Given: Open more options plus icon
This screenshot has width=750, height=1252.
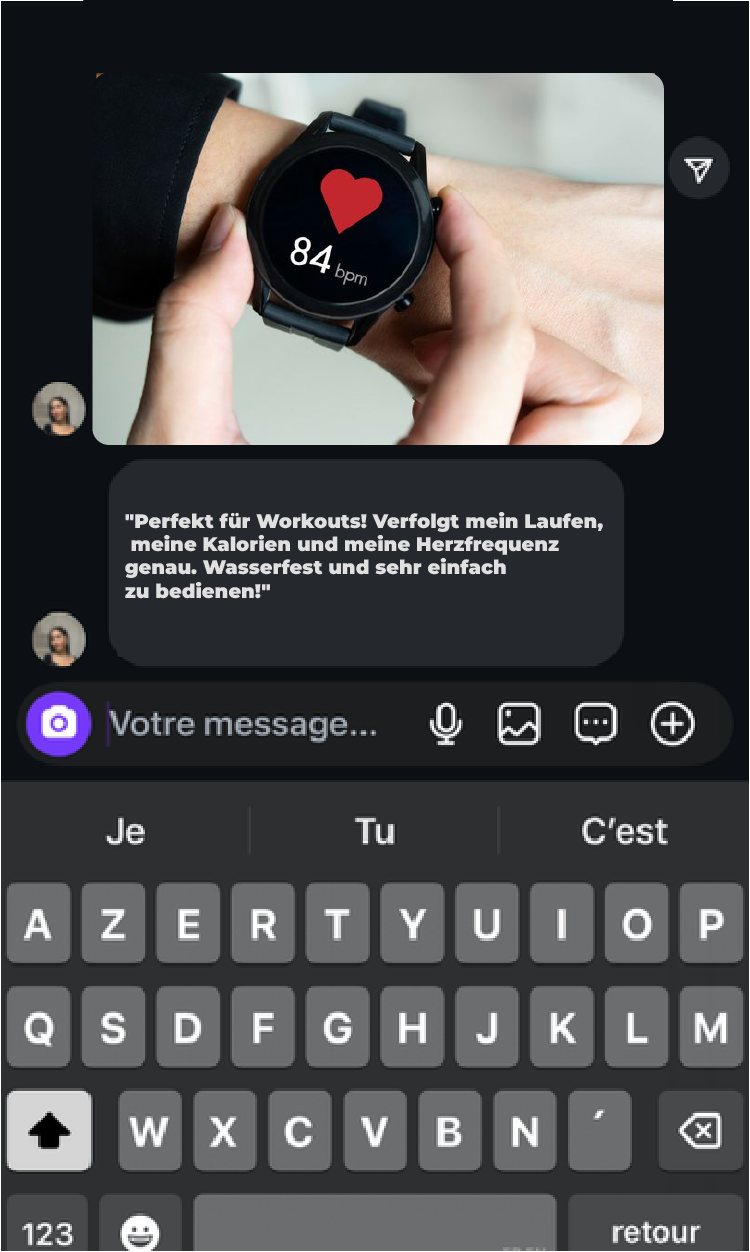Looking at the screenshot, I should [672, 723].
